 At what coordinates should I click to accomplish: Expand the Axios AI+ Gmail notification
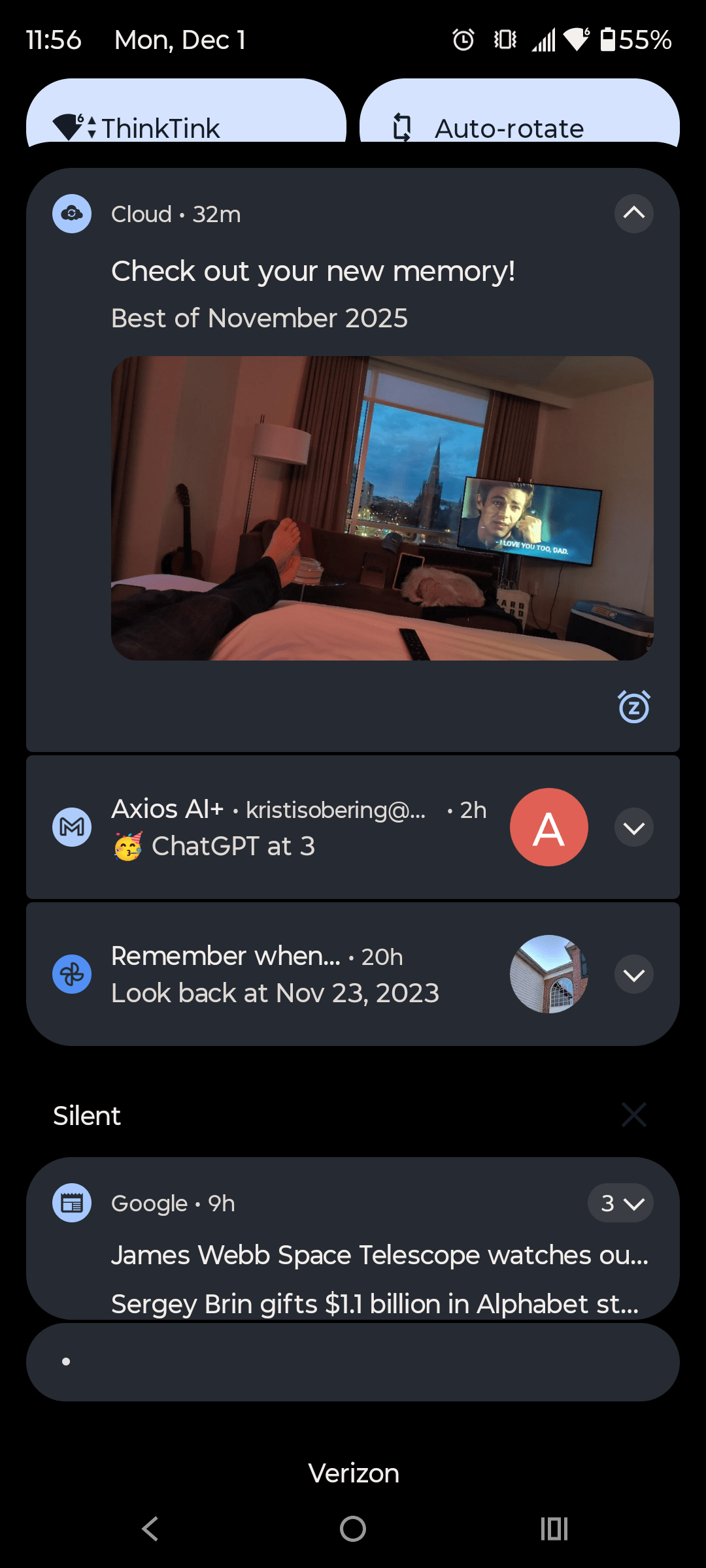633,828
